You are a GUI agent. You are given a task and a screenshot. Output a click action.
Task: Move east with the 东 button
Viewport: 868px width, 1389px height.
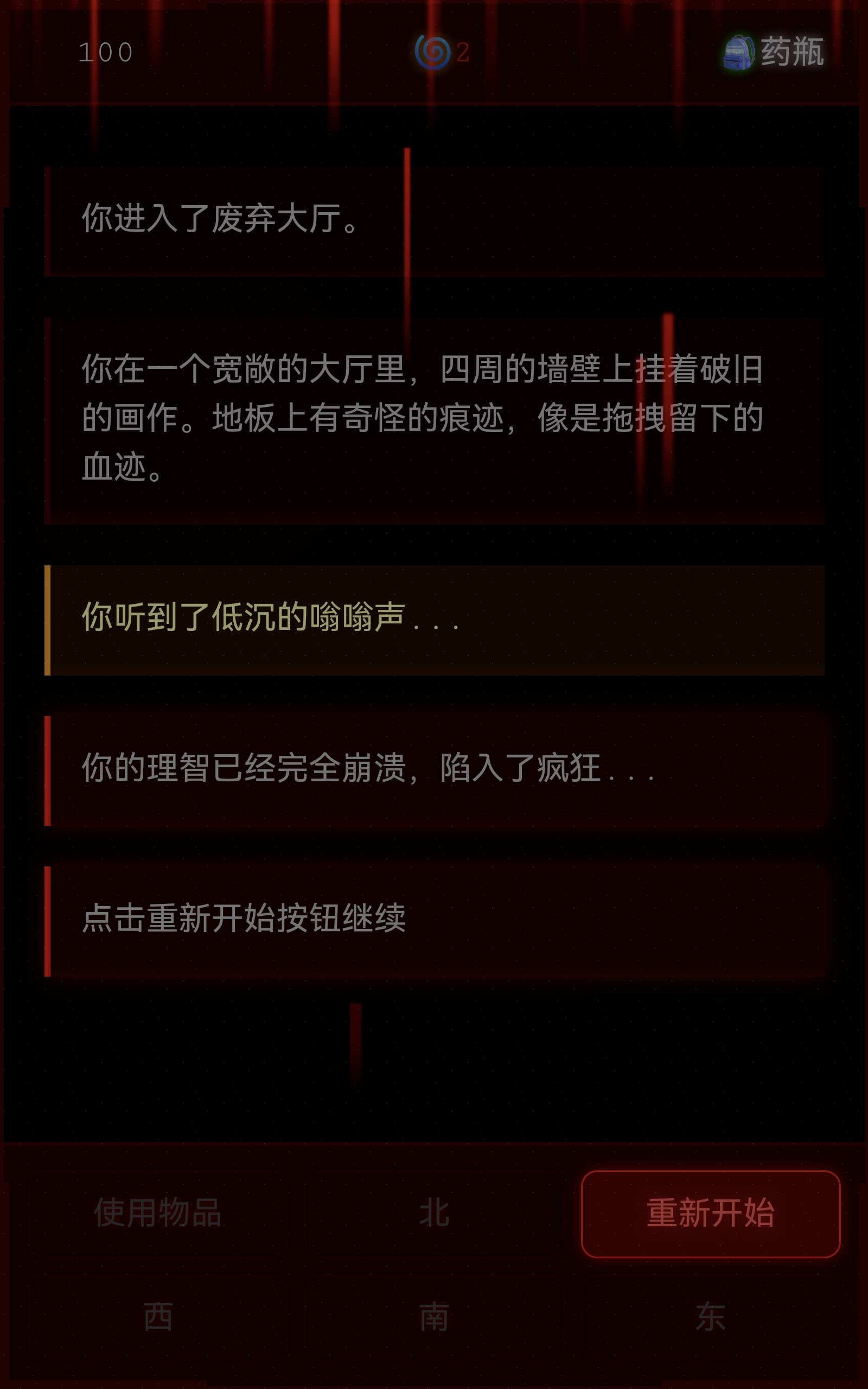(x=710, y=1317)
